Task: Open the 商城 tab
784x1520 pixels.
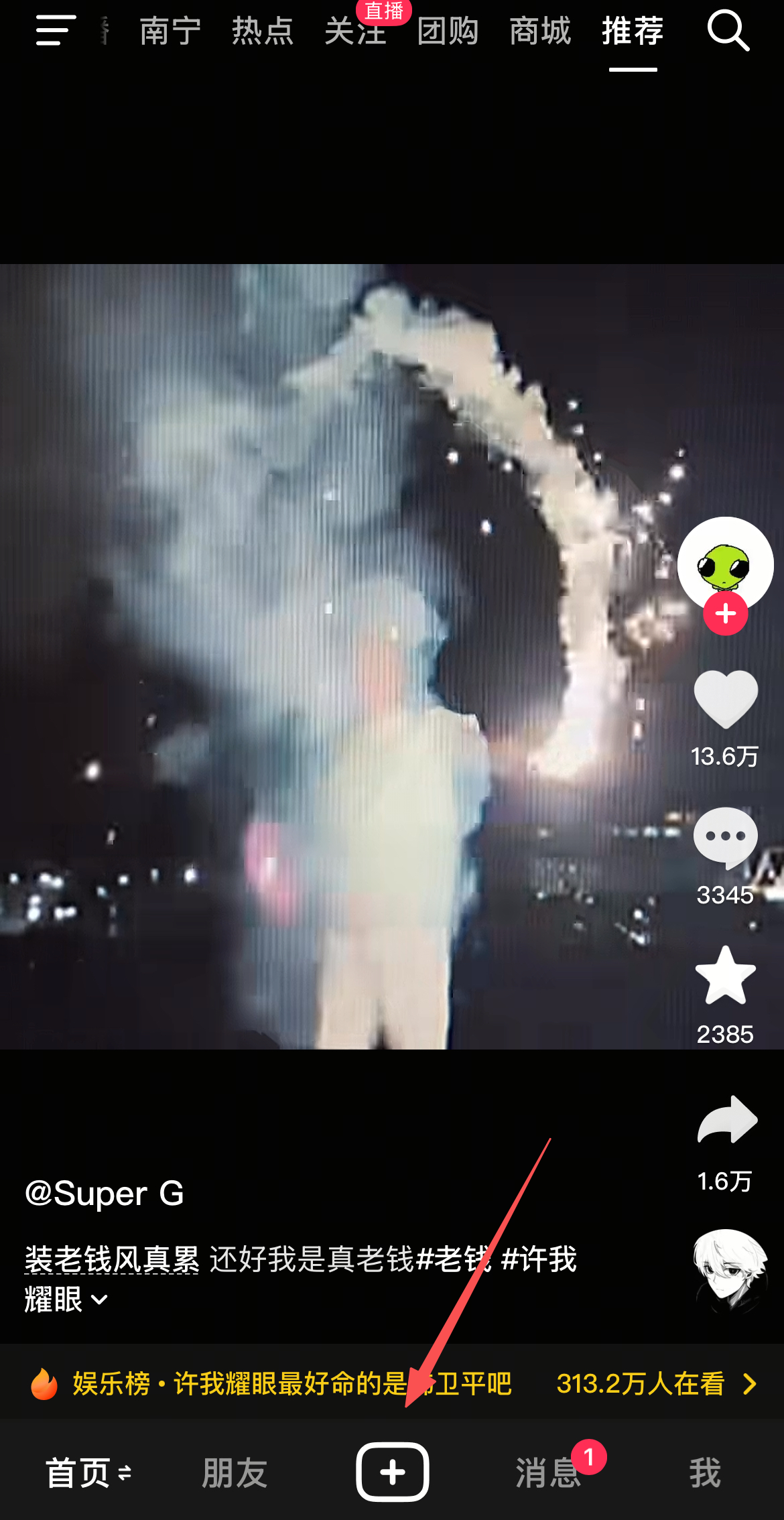Action: pyautogui.click(x=540, y=31)
